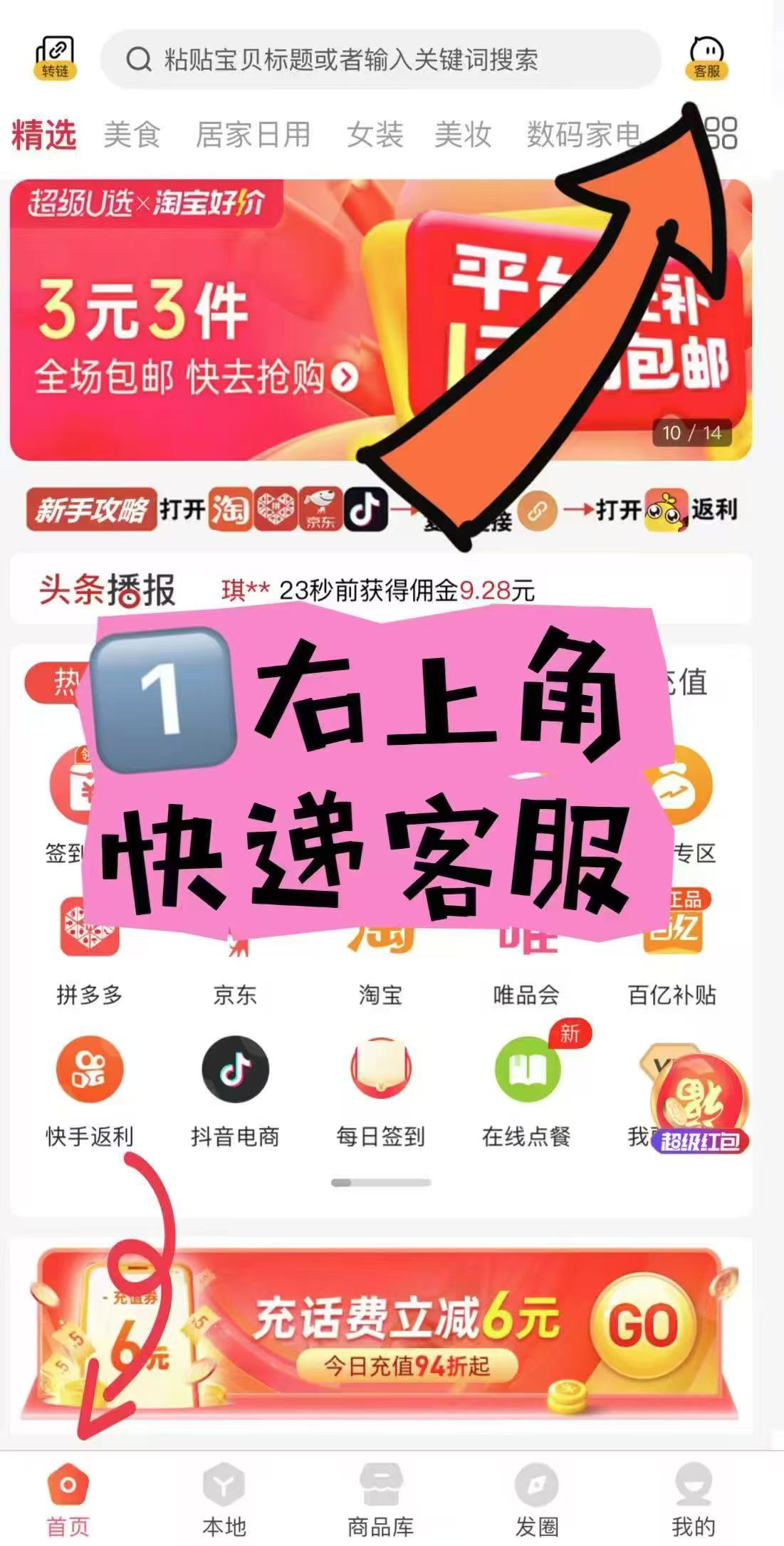784x1546 pixels.
Task: Select the 女装 tab
Action: [x=375, y=134]
